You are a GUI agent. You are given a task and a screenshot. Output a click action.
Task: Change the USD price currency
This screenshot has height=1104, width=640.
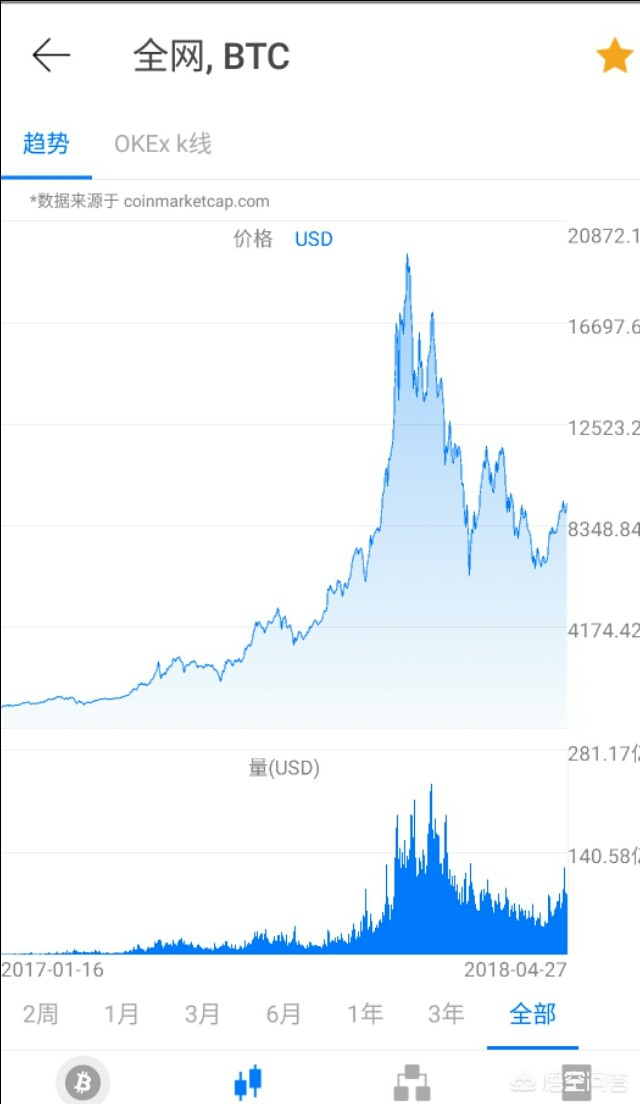click(314, 239)
